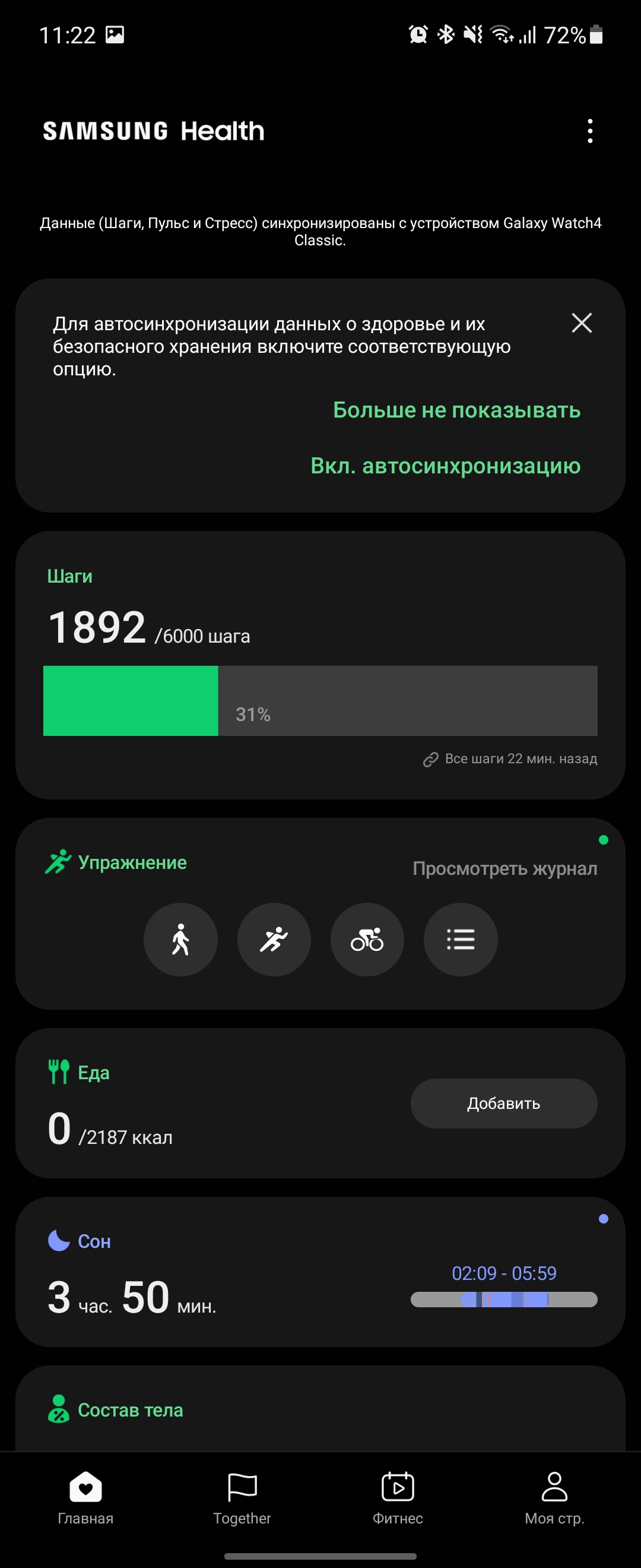Switch to the Фитнес tab
Viewport: 641px width, 1568px height.
[398, 1497]
